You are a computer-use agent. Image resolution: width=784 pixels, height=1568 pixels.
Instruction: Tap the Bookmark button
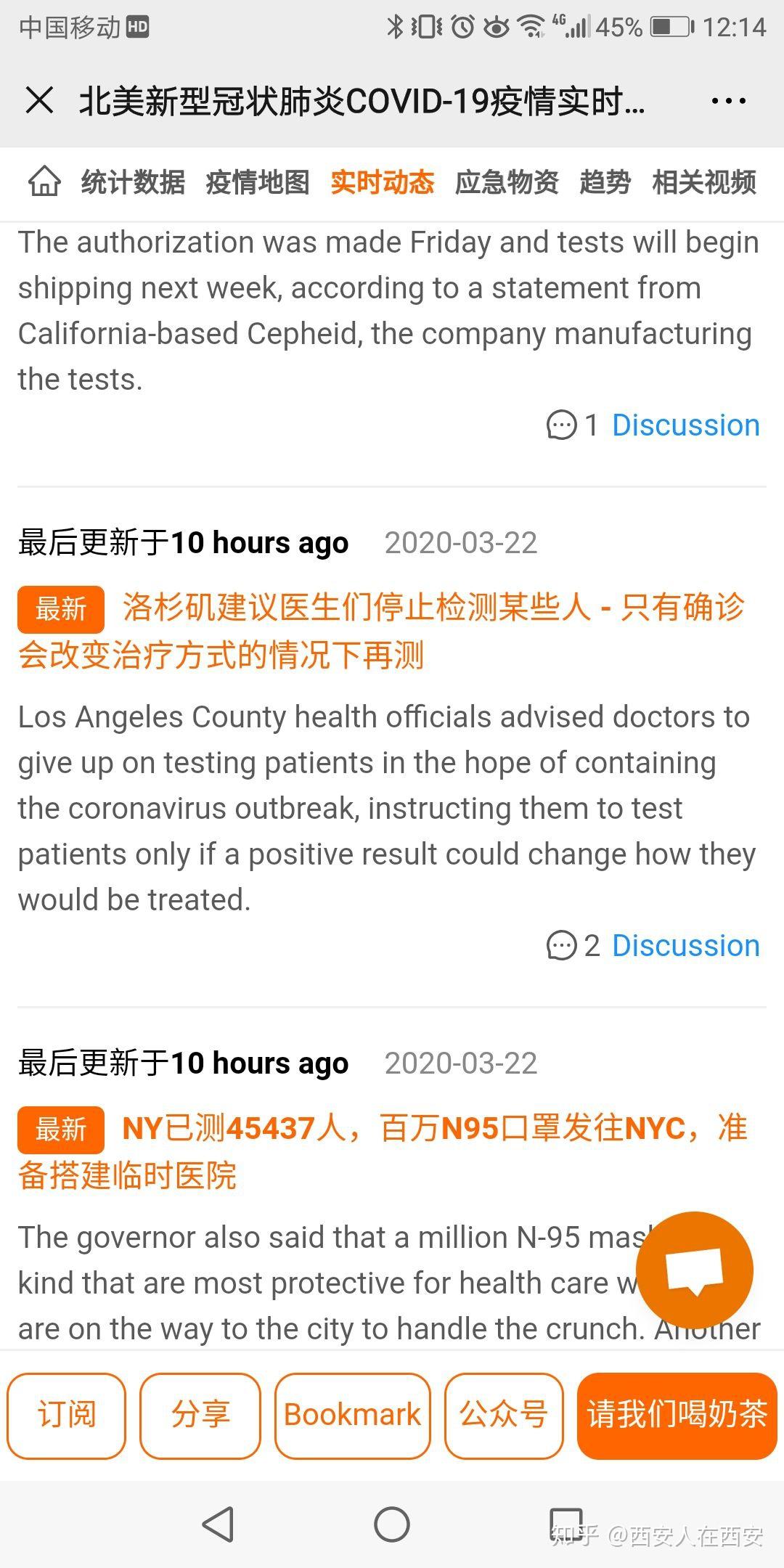point(352,1415)
